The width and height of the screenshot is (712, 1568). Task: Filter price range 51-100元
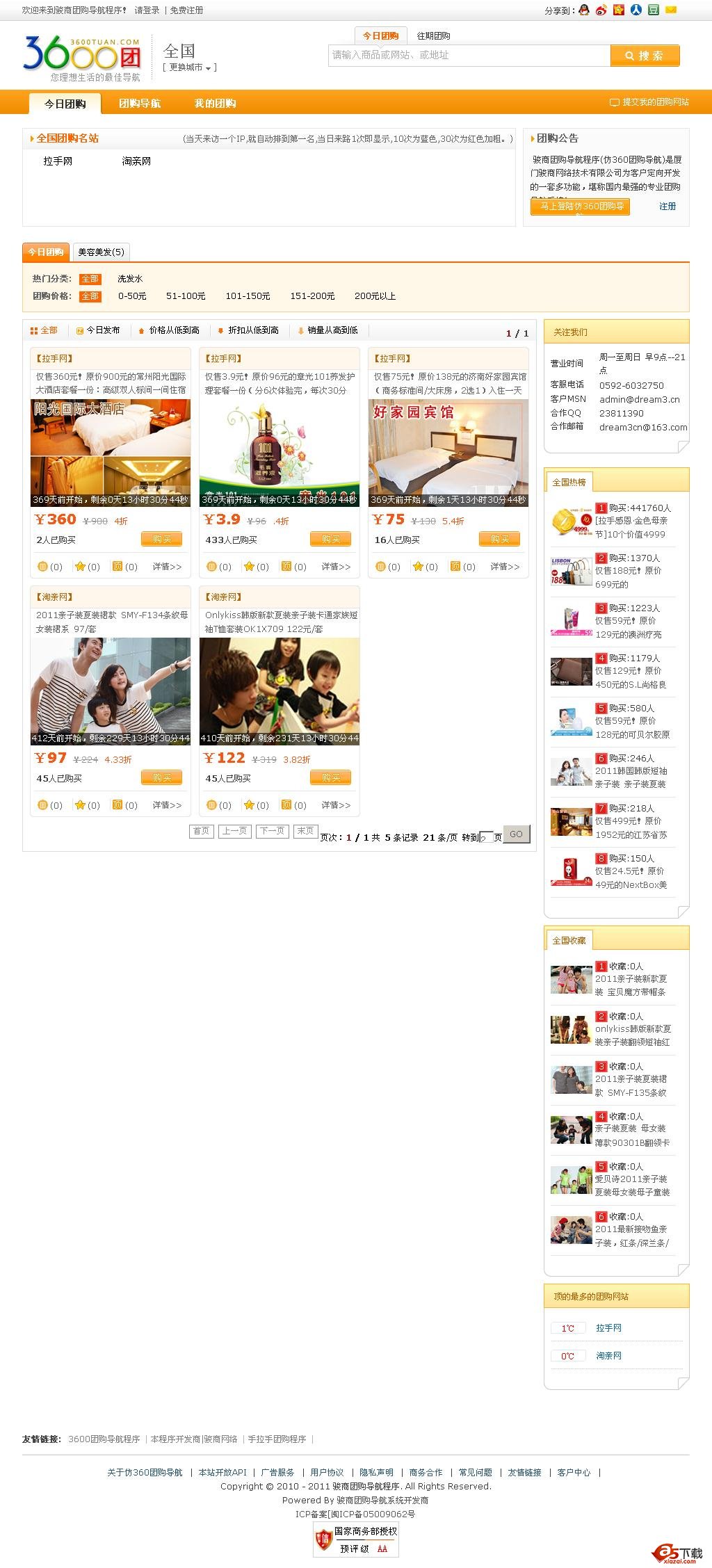point(186,296)
